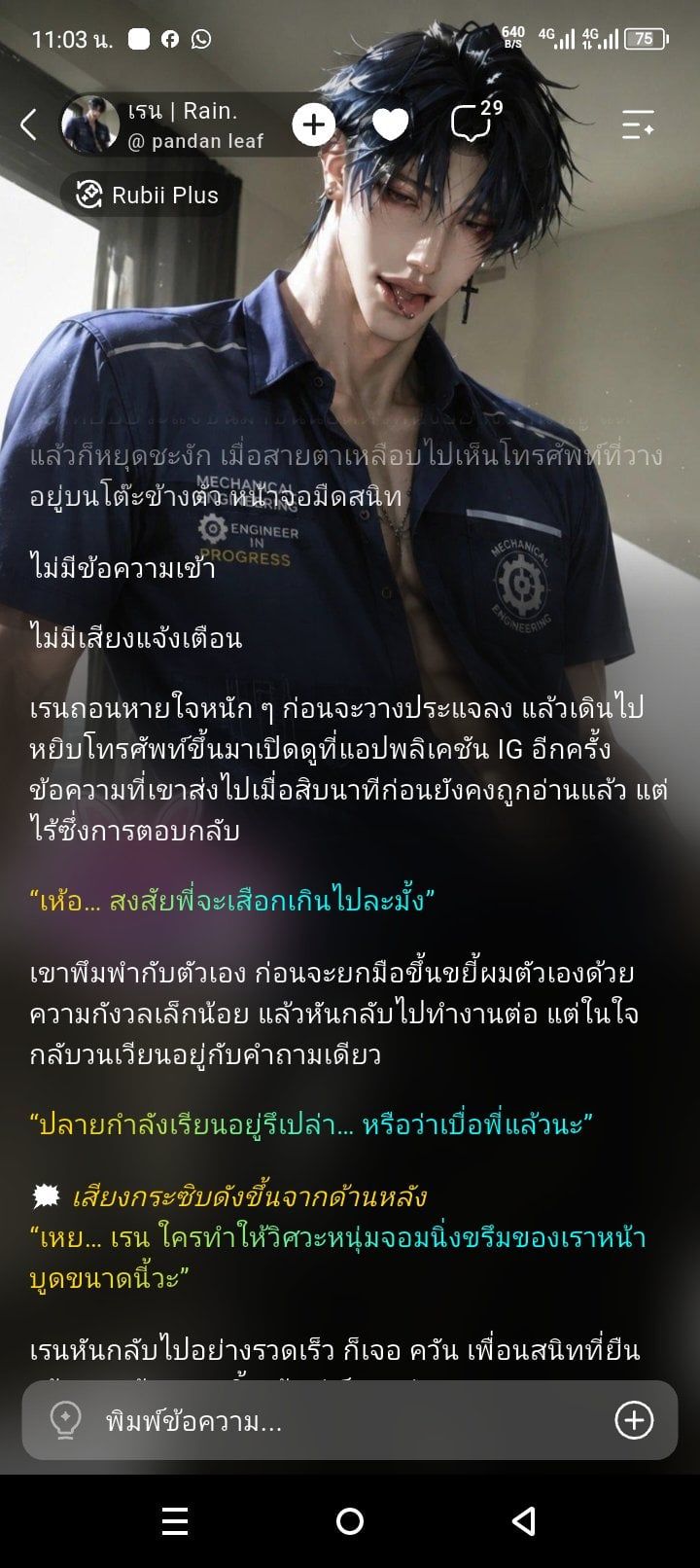700x1568 pixels.
Task: Tap the system home button
Action: (x=350, y=1521)
